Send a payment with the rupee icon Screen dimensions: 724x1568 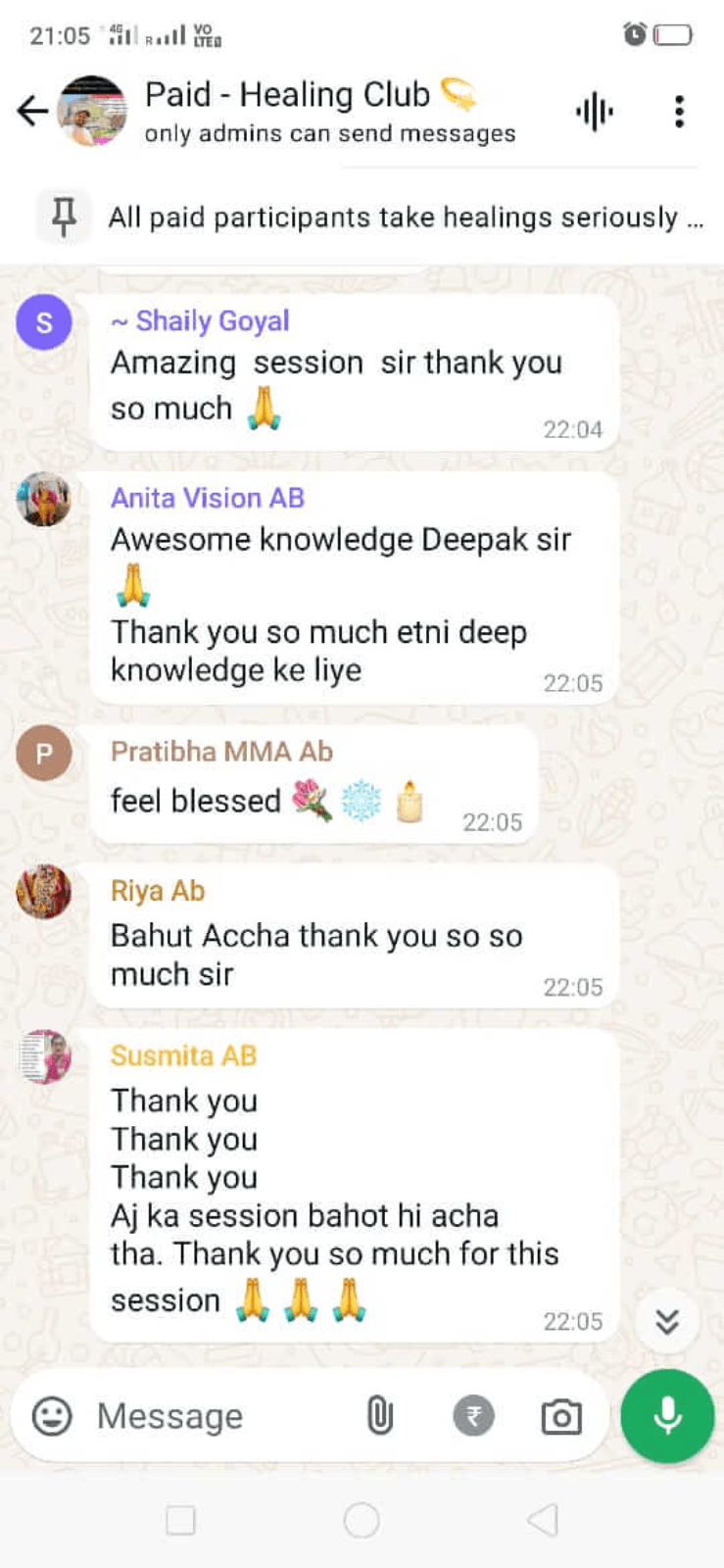point(473,1416)
